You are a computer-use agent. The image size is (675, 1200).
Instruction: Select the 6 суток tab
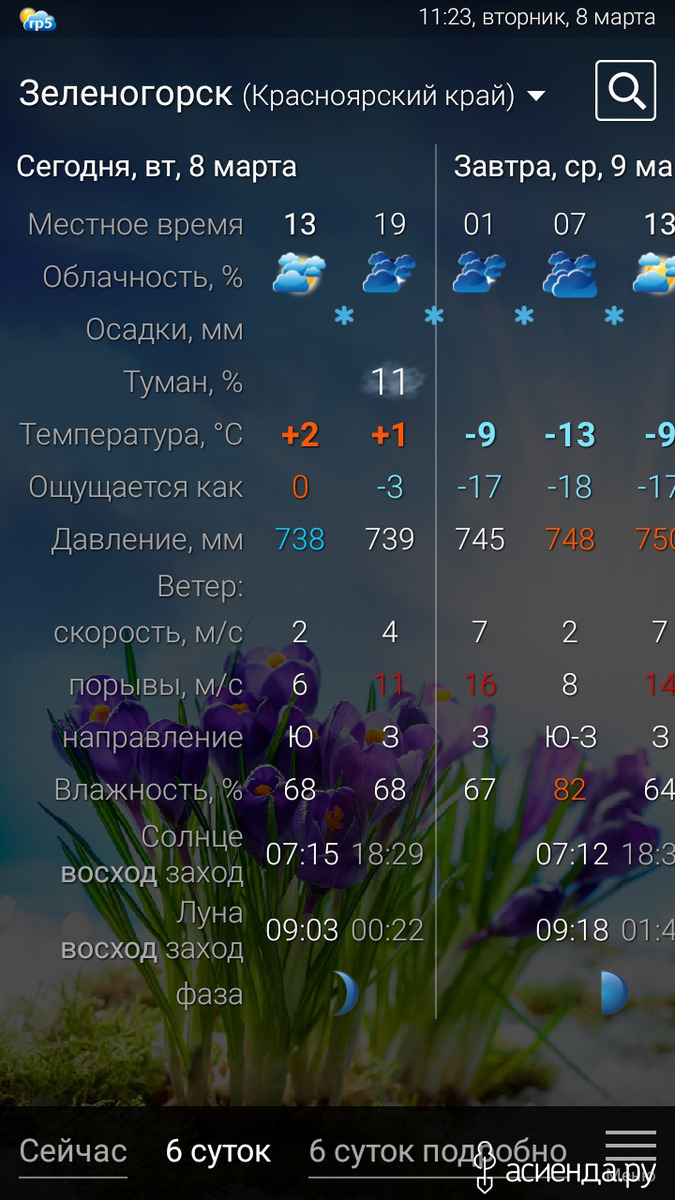pos(218,1151)
